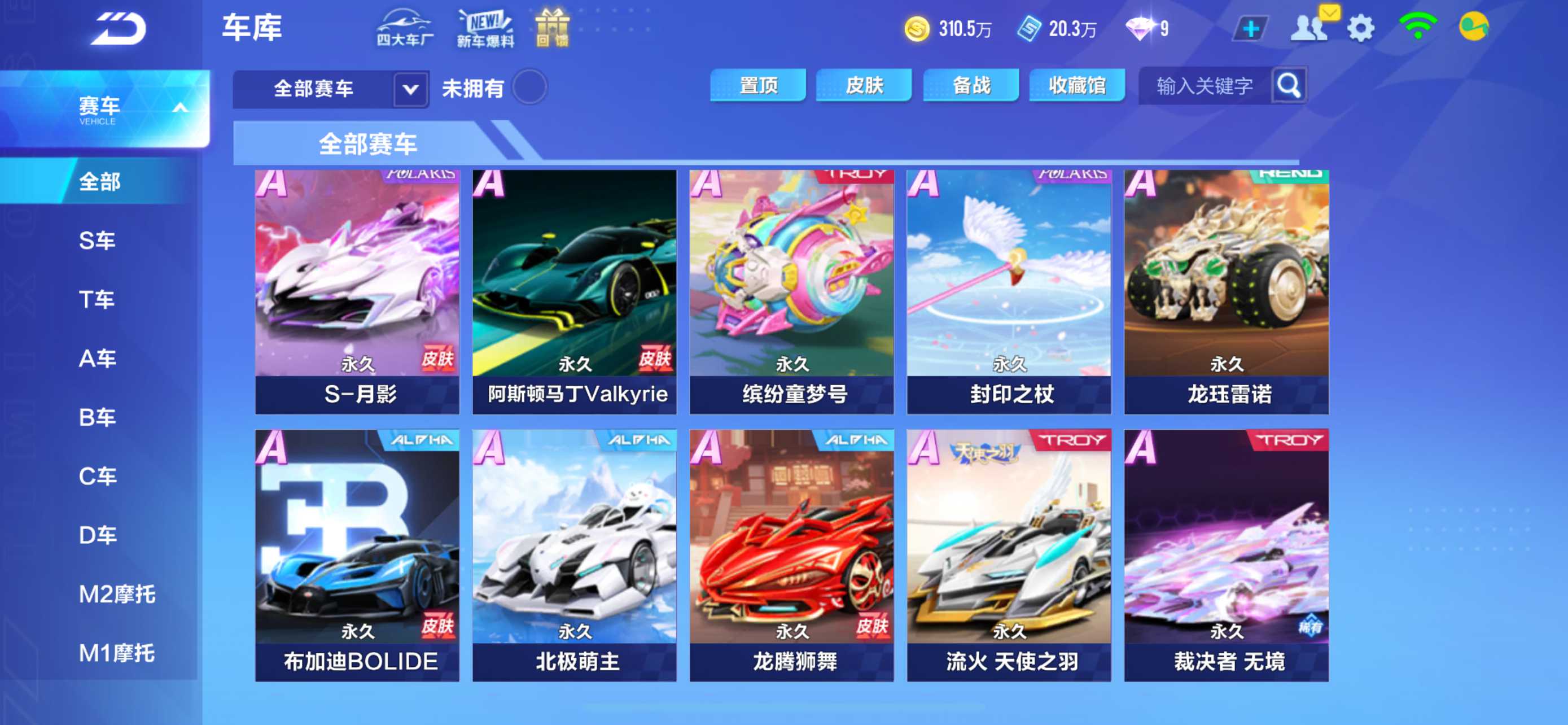This screenshot has height=725, width=1568.
Task: Open 四大车厂 factories
Action: click(404, 28)
